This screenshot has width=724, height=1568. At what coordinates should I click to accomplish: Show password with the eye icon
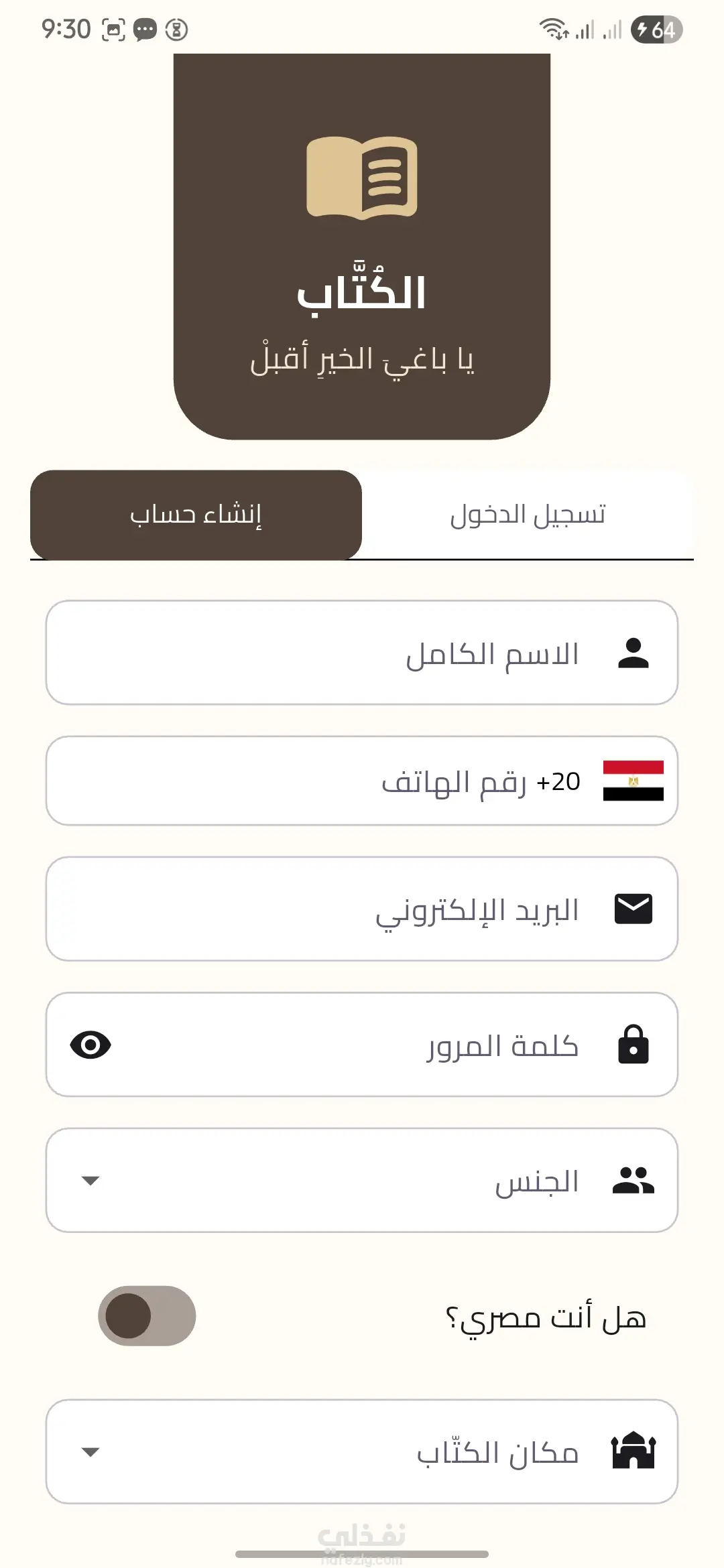(x=90, y=1045)
